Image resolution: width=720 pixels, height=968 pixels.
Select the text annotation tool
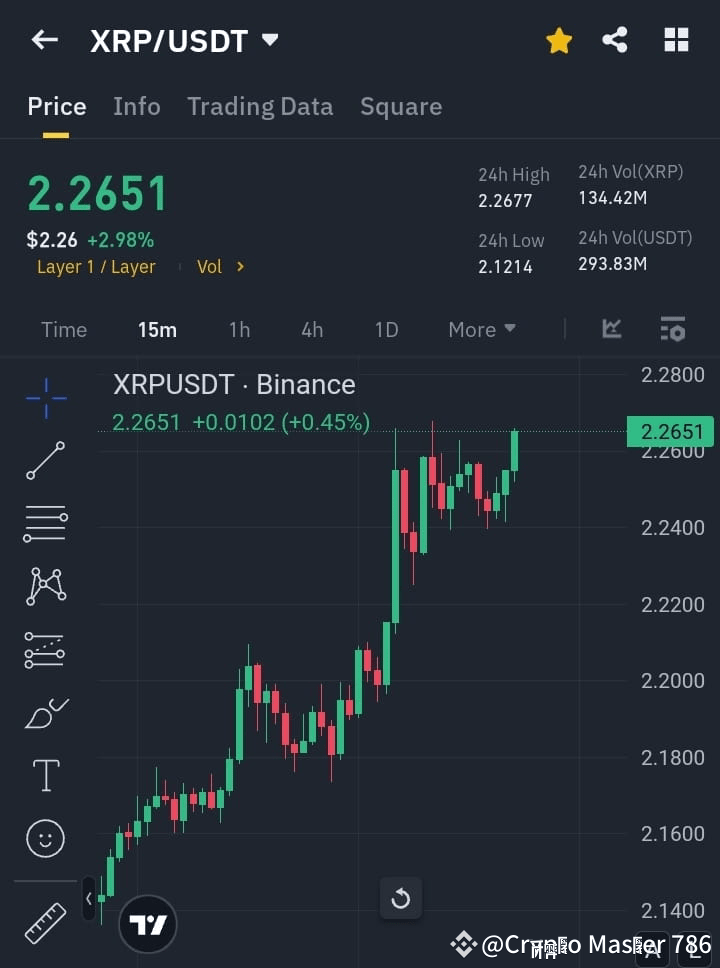click(x=45, y=775)
